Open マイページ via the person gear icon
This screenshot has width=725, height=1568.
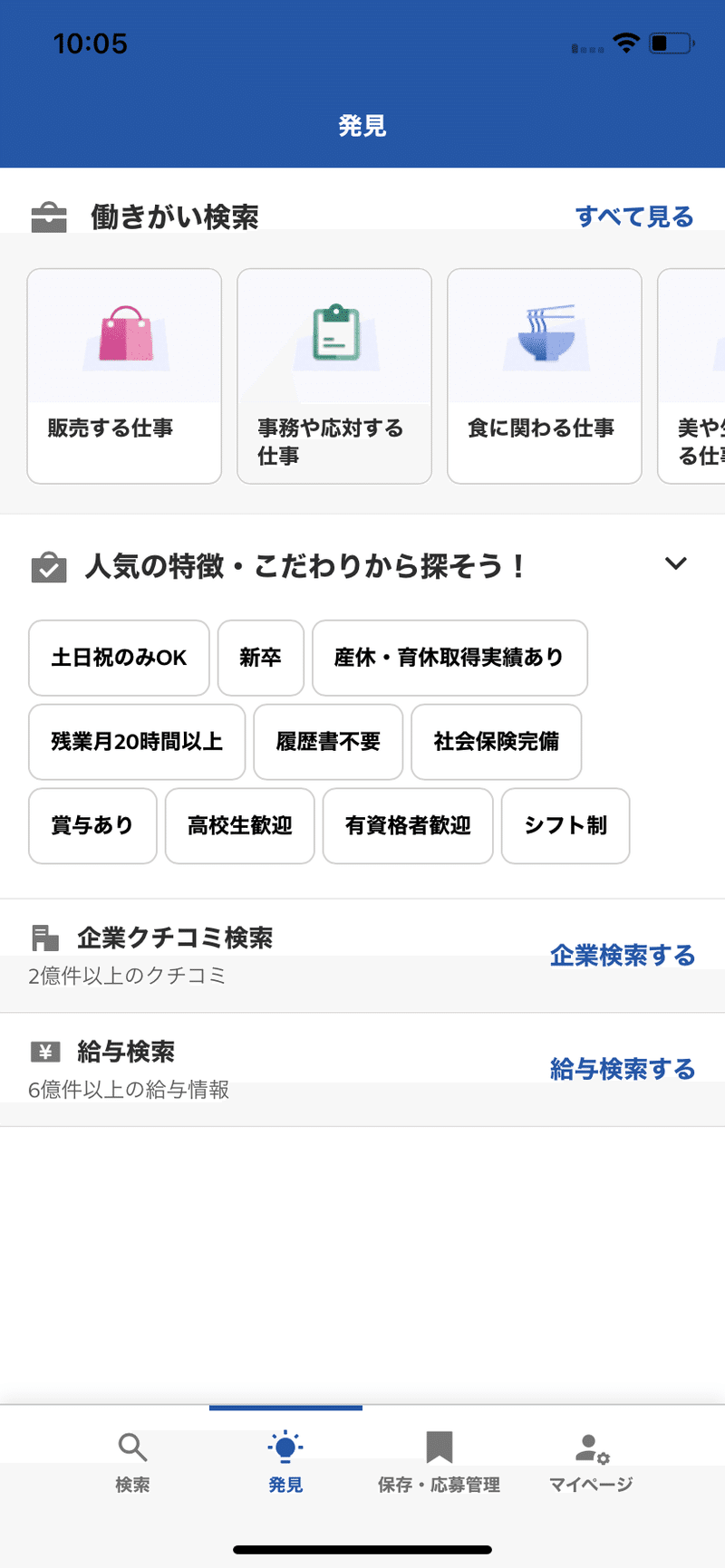pyautogui.click(x=590, y=1448)
